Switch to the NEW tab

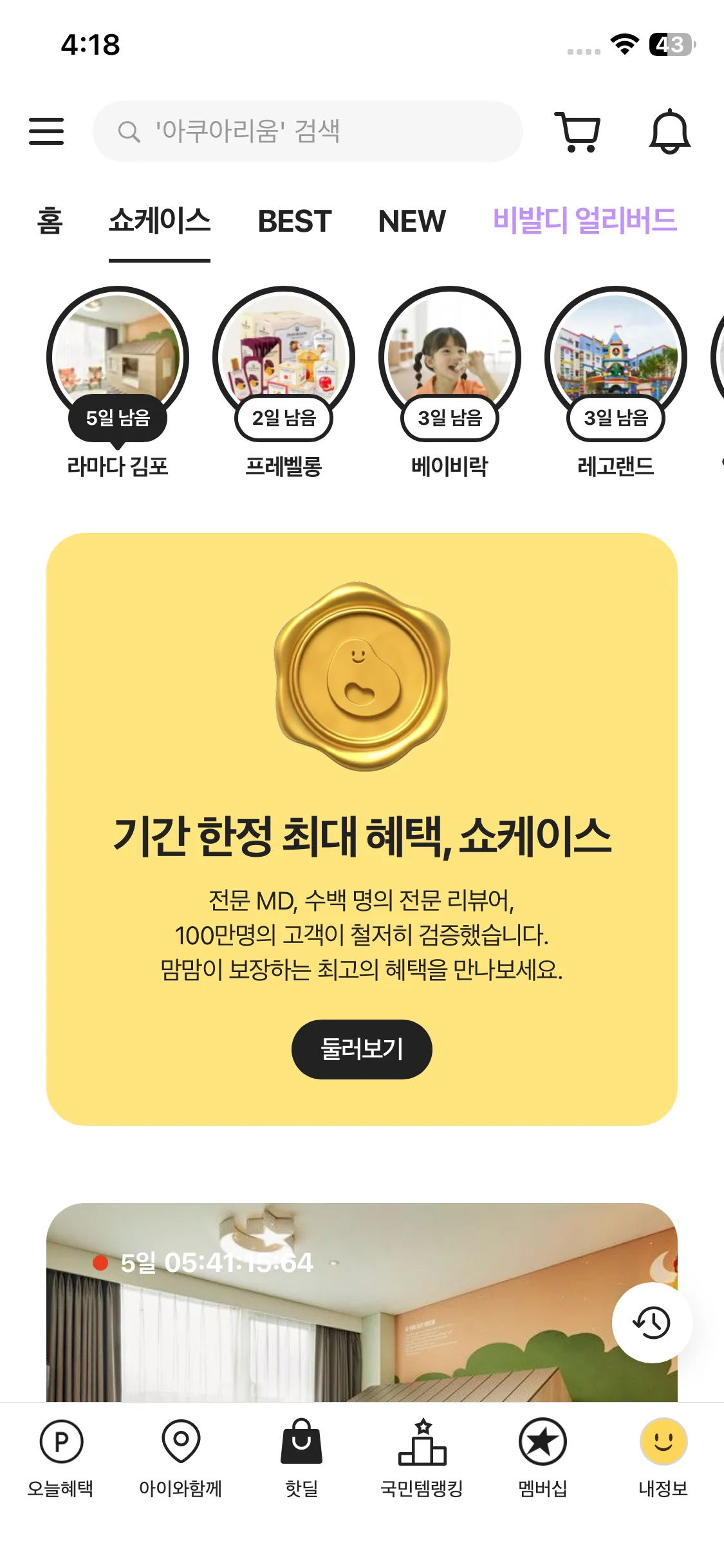412,221
